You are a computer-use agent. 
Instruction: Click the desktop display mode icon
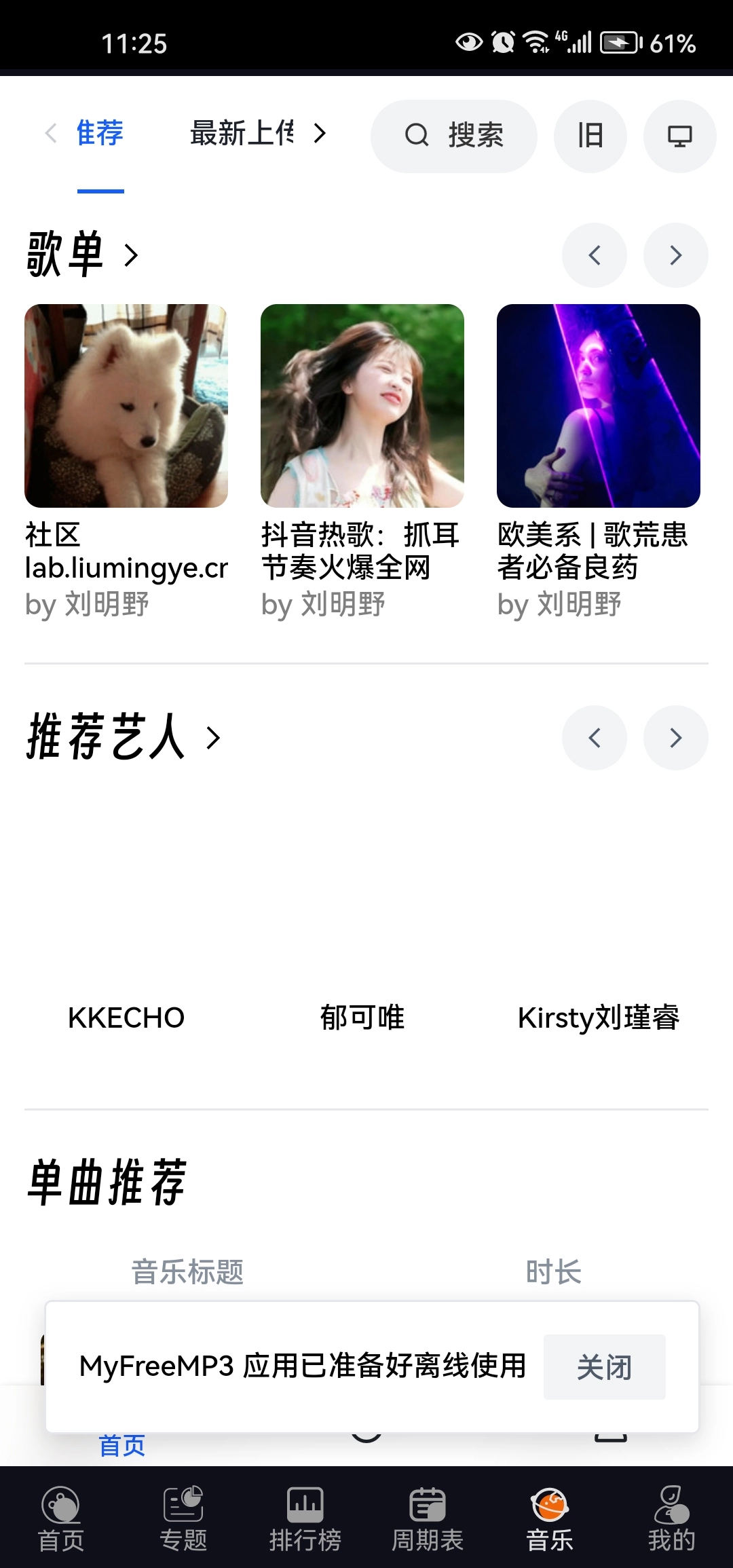coord(679,136)
